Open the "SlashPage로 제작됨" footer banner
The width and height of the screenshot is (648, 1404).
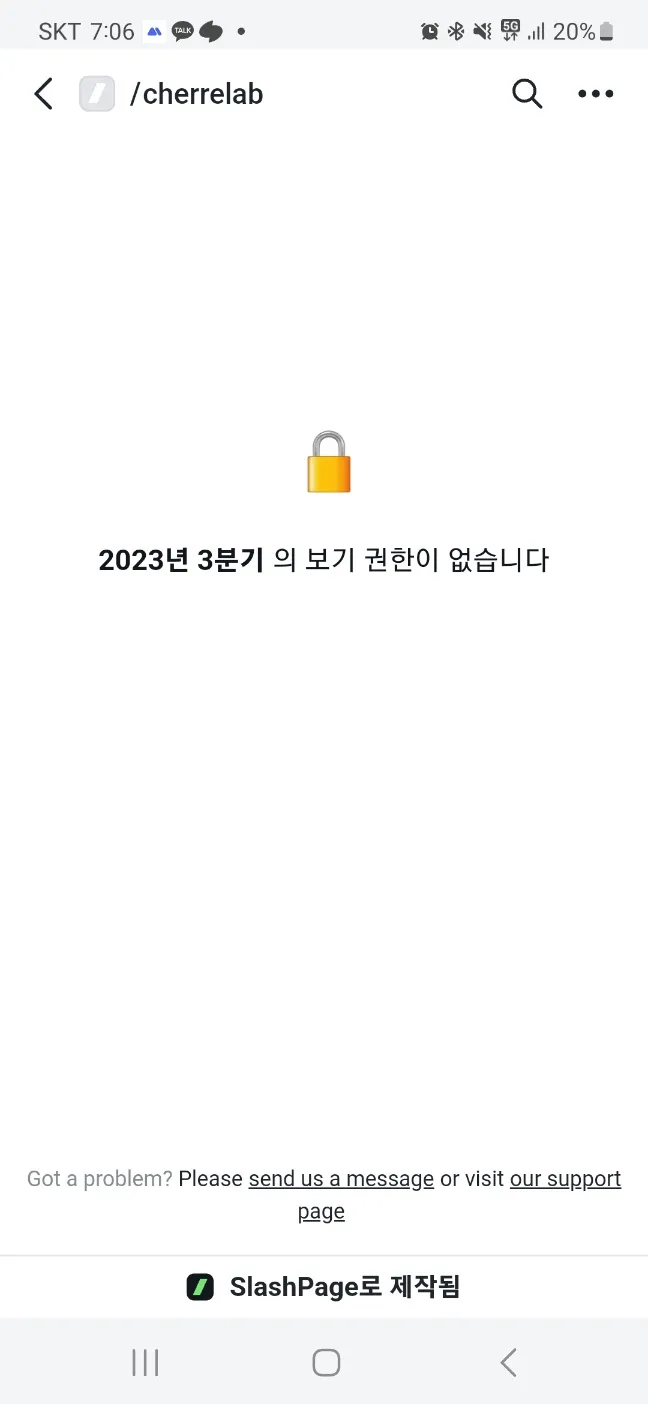click(324, 1287)
